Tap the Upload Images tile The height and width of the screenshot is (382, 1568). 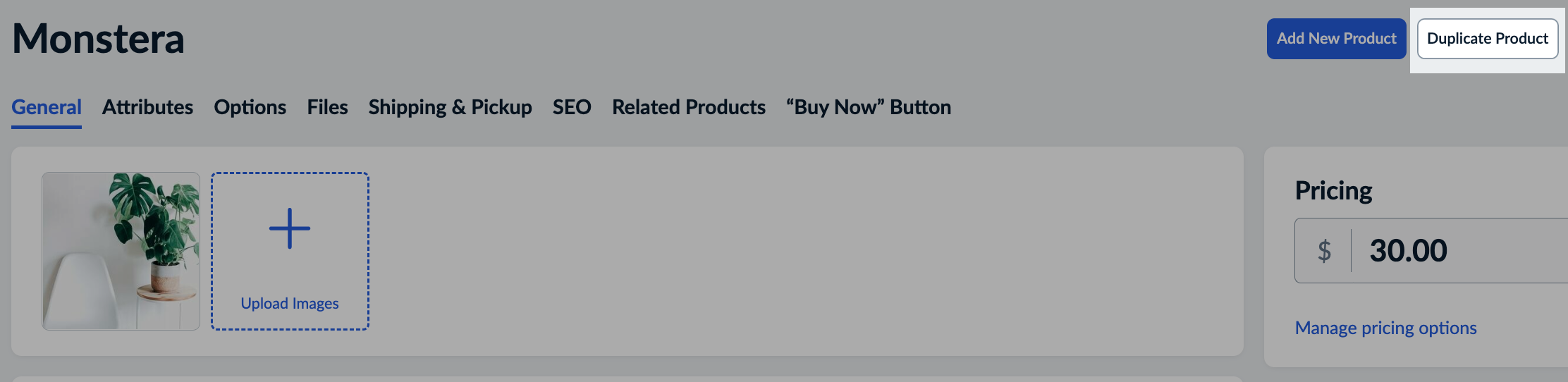click(x=290, y=251)
